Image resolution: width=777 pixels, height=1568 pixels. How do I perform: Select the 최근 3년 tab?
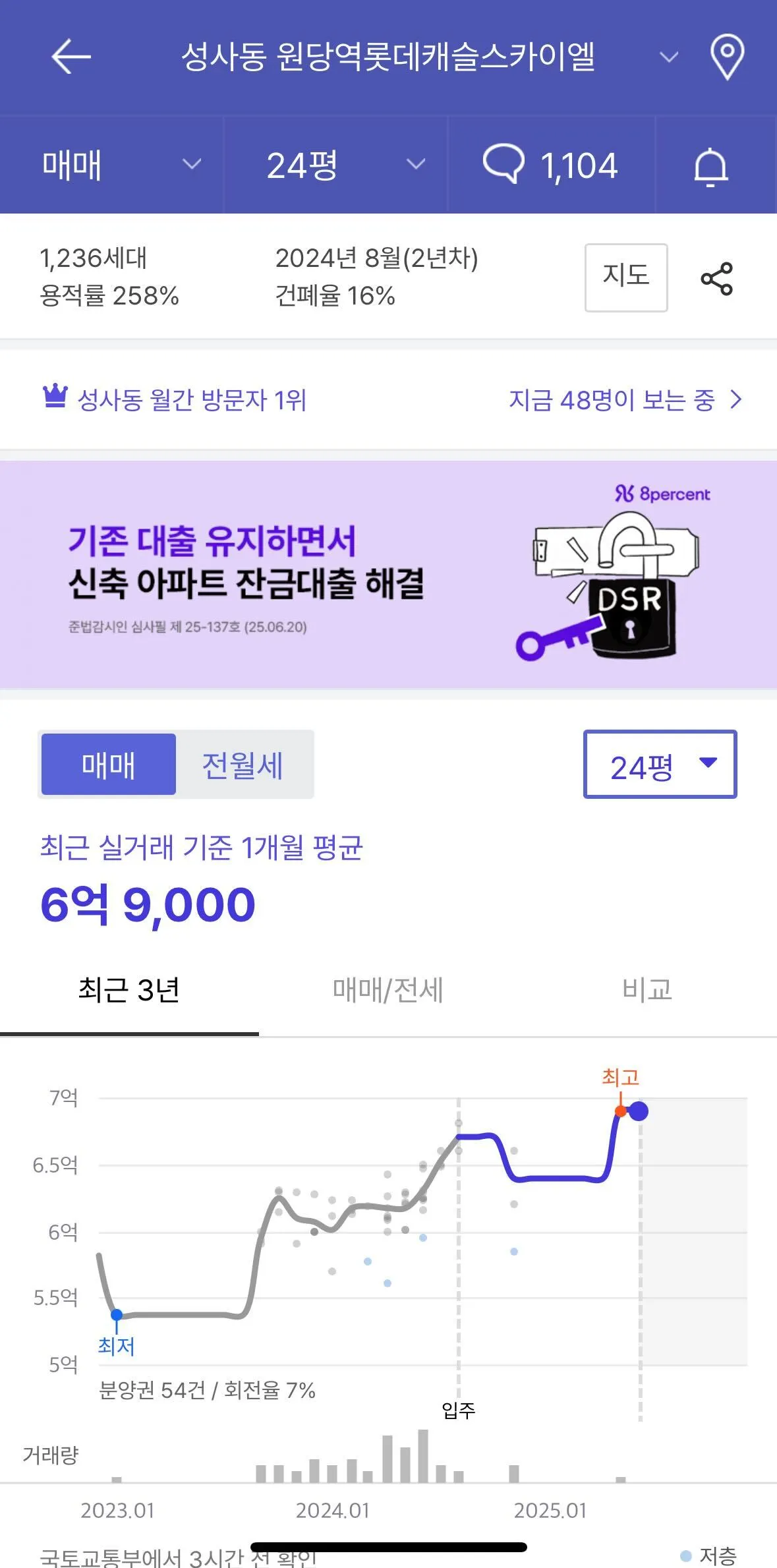tap(129, 989)
